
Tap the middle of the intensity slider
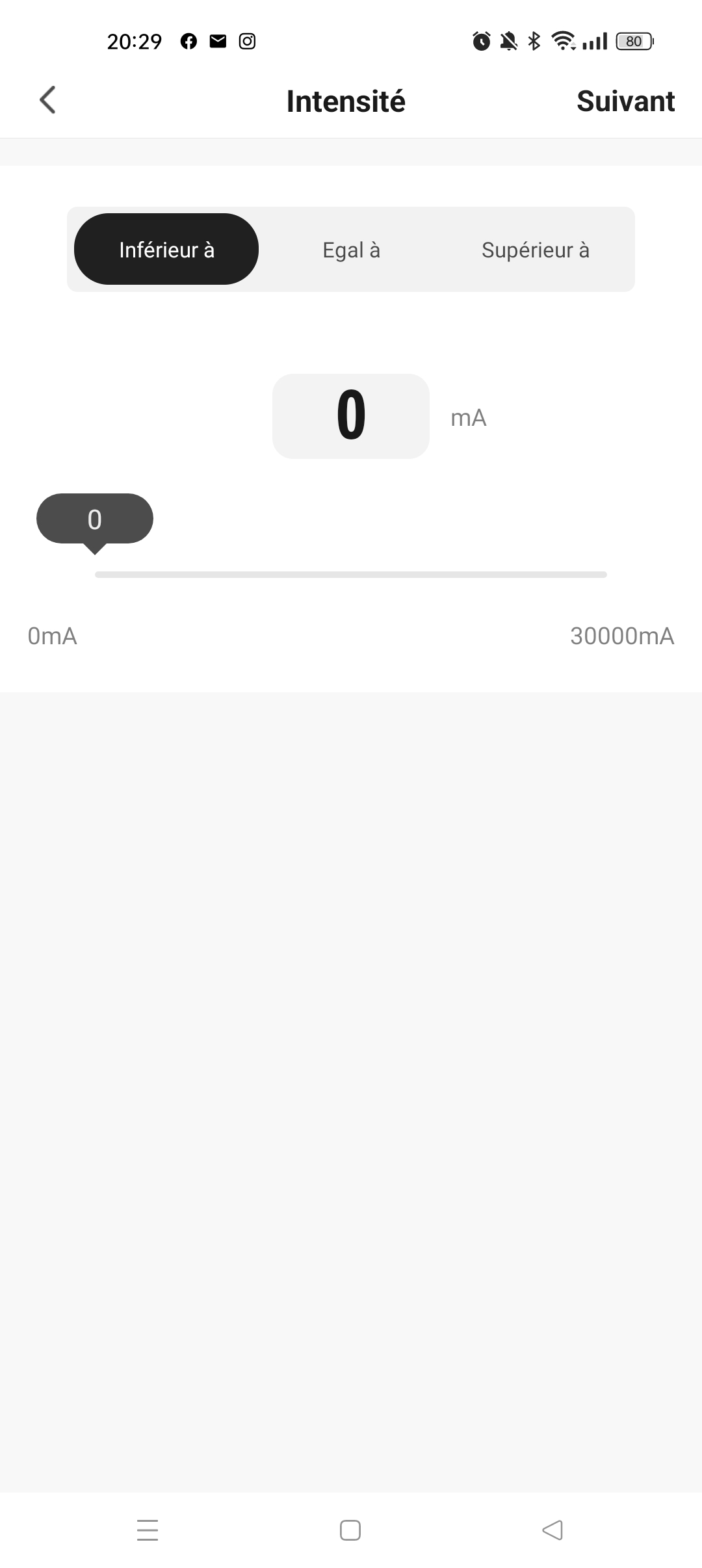(351, 575)
